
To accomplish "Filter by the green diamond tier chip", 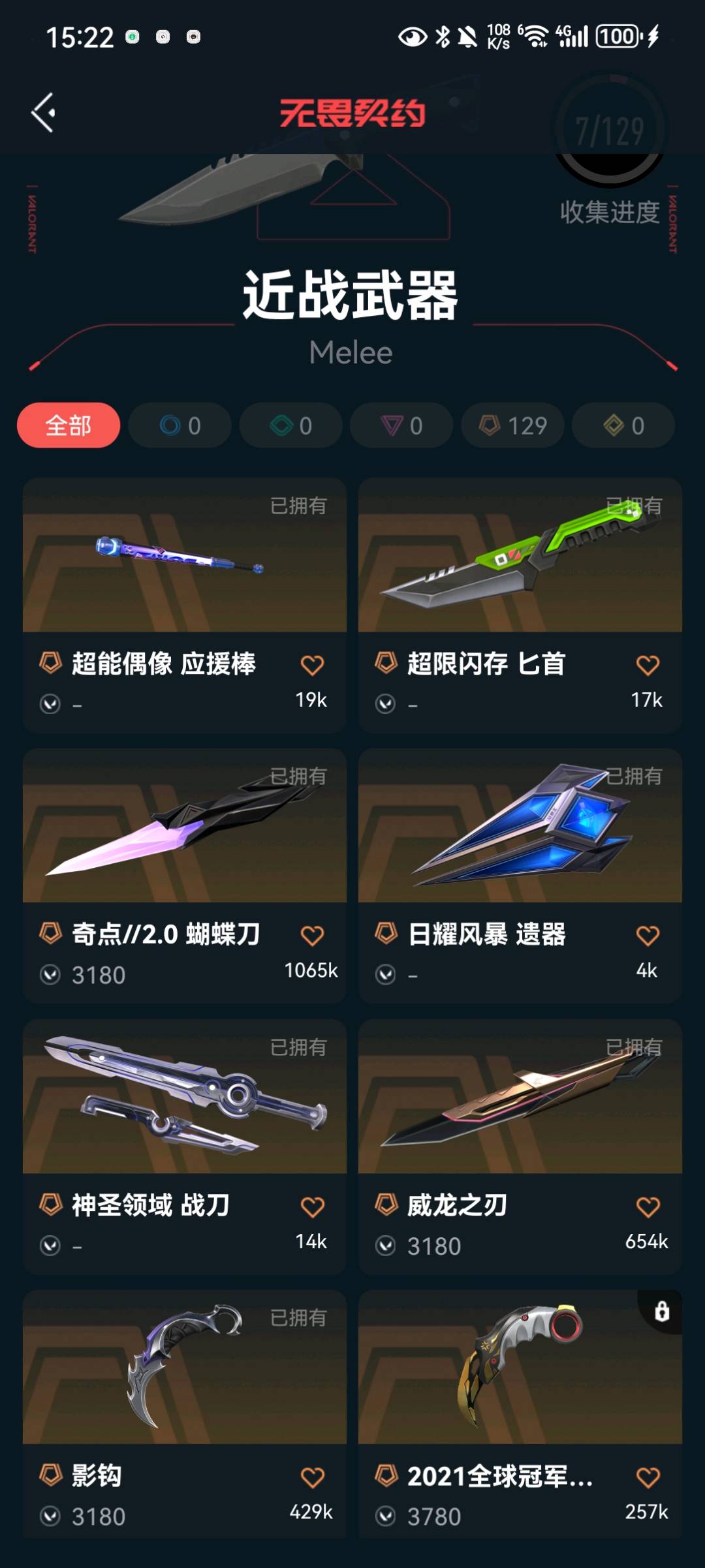I will pos(290,425).
